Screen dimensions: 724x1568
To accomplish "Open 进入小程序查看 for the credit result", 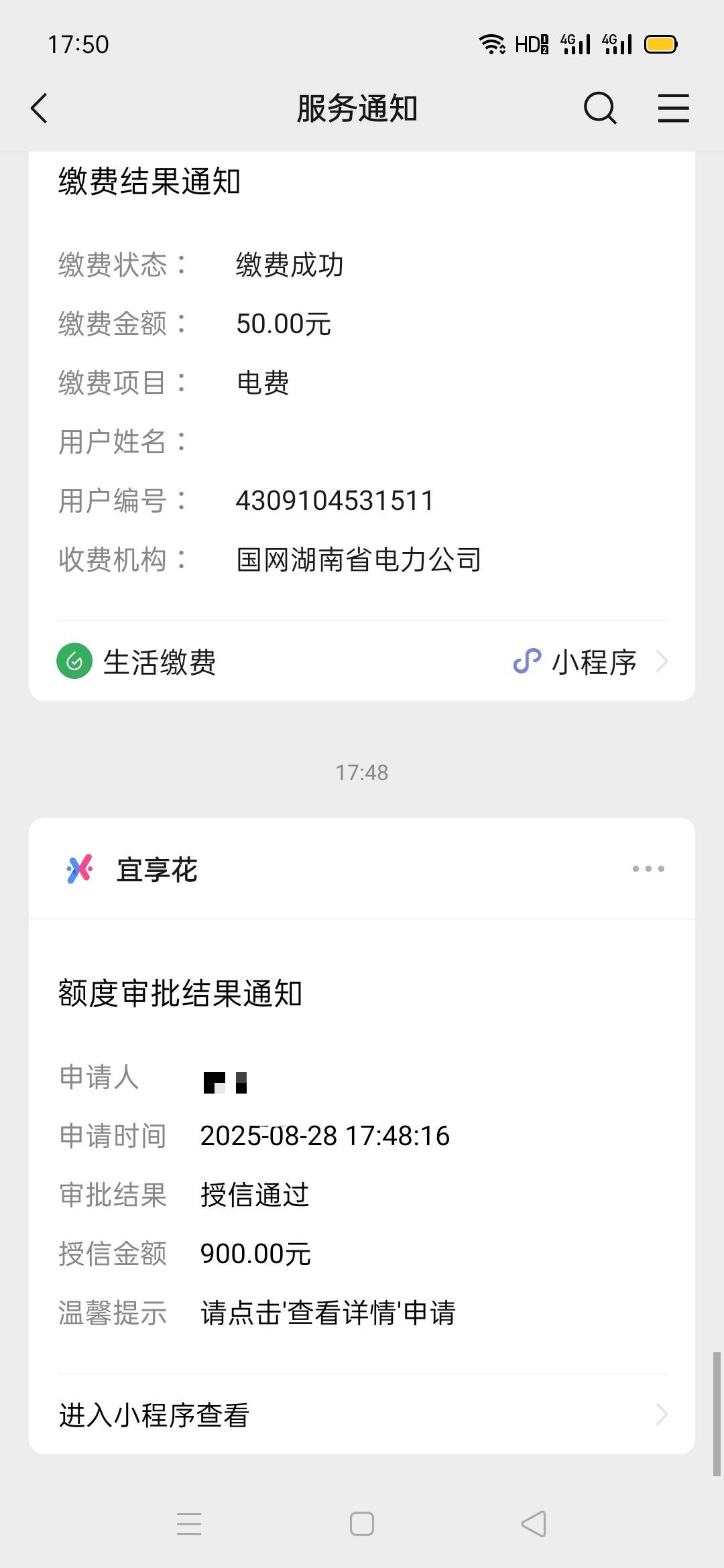I will click(362, 1414).
